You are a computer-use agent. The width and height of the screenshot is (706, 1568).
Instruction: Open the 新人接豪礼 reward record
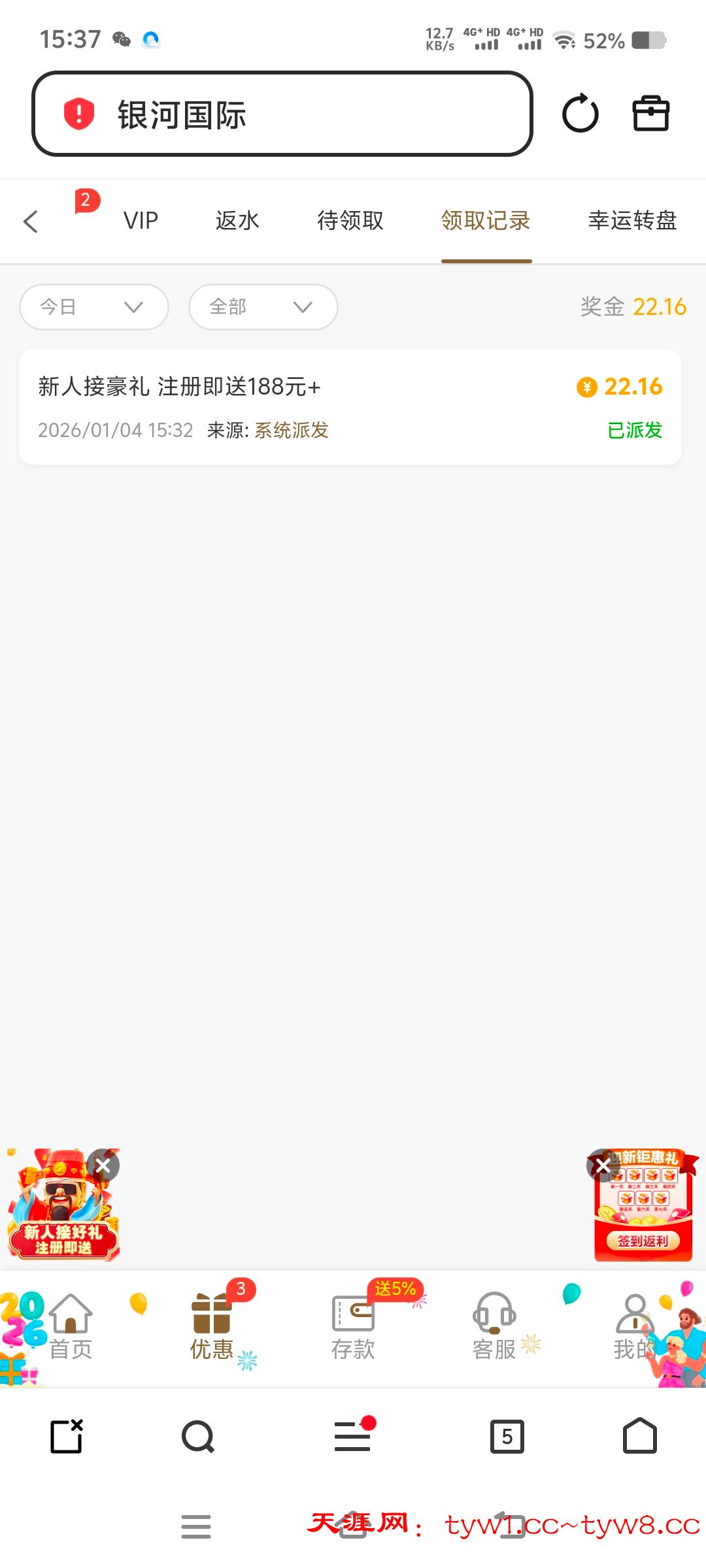[x=350, y=407]
